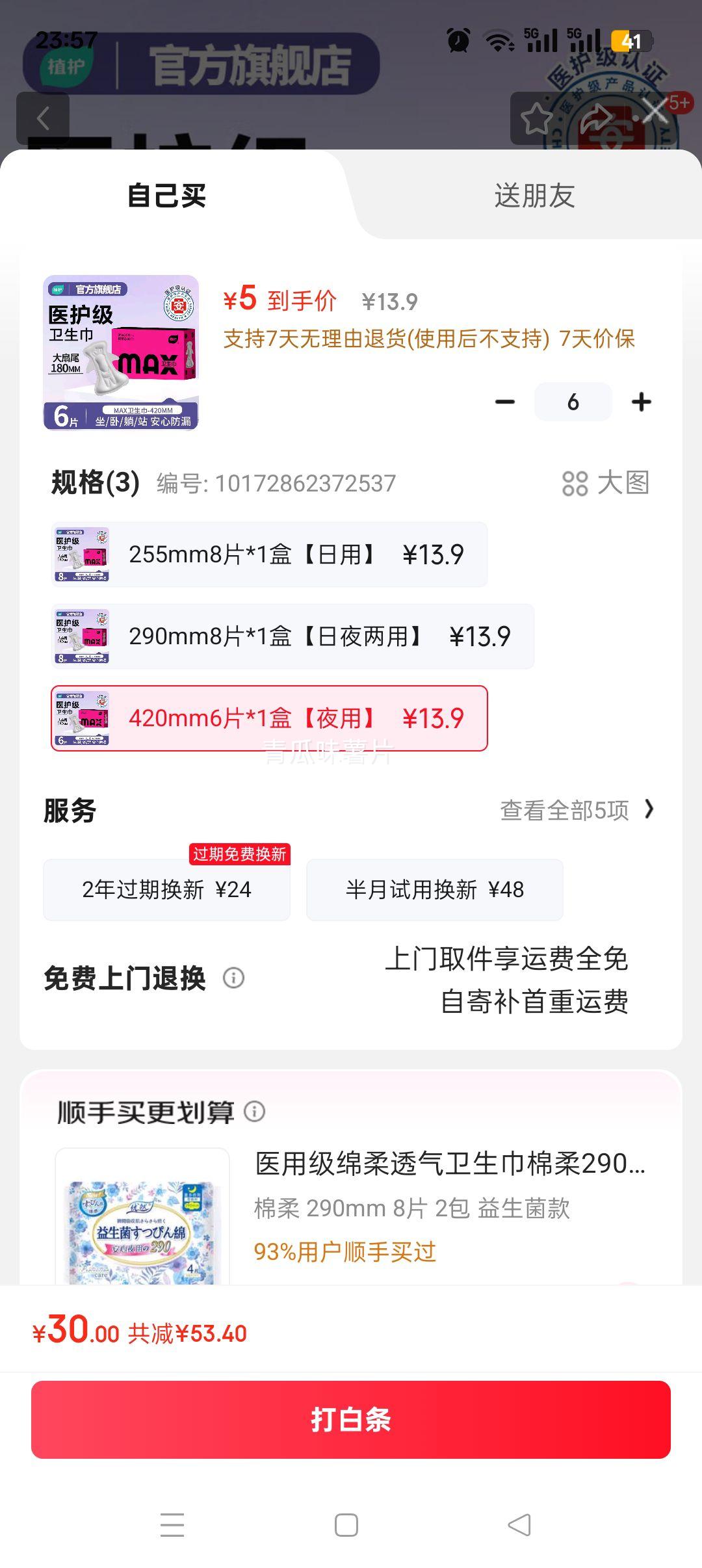Tap the 打白条 payment button
Viewport: 702px width, 1568px height.
[351, 1419]
